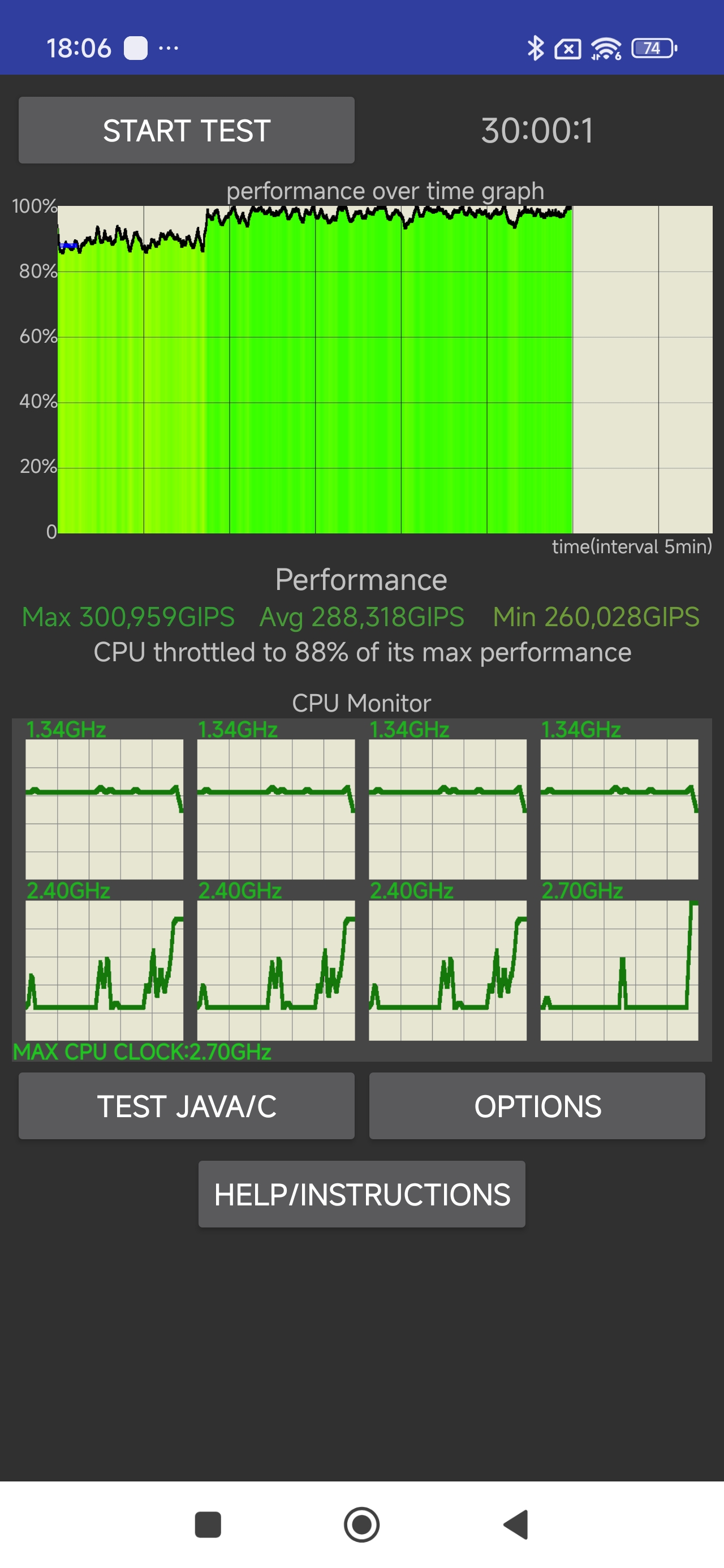Go to the home screen

pyautogui.click(x=361, y=1525)
